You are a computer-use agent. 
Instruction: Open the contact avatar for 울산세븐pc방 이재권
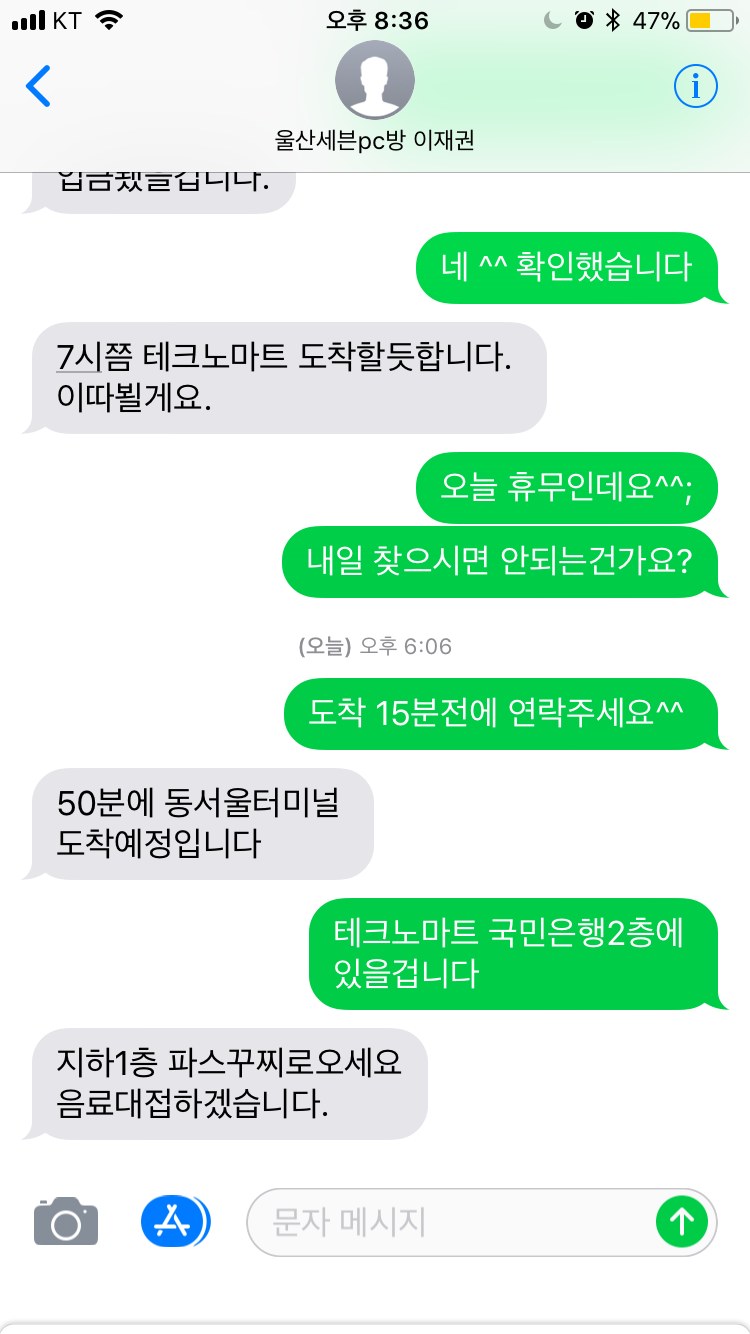pos(374,82)
